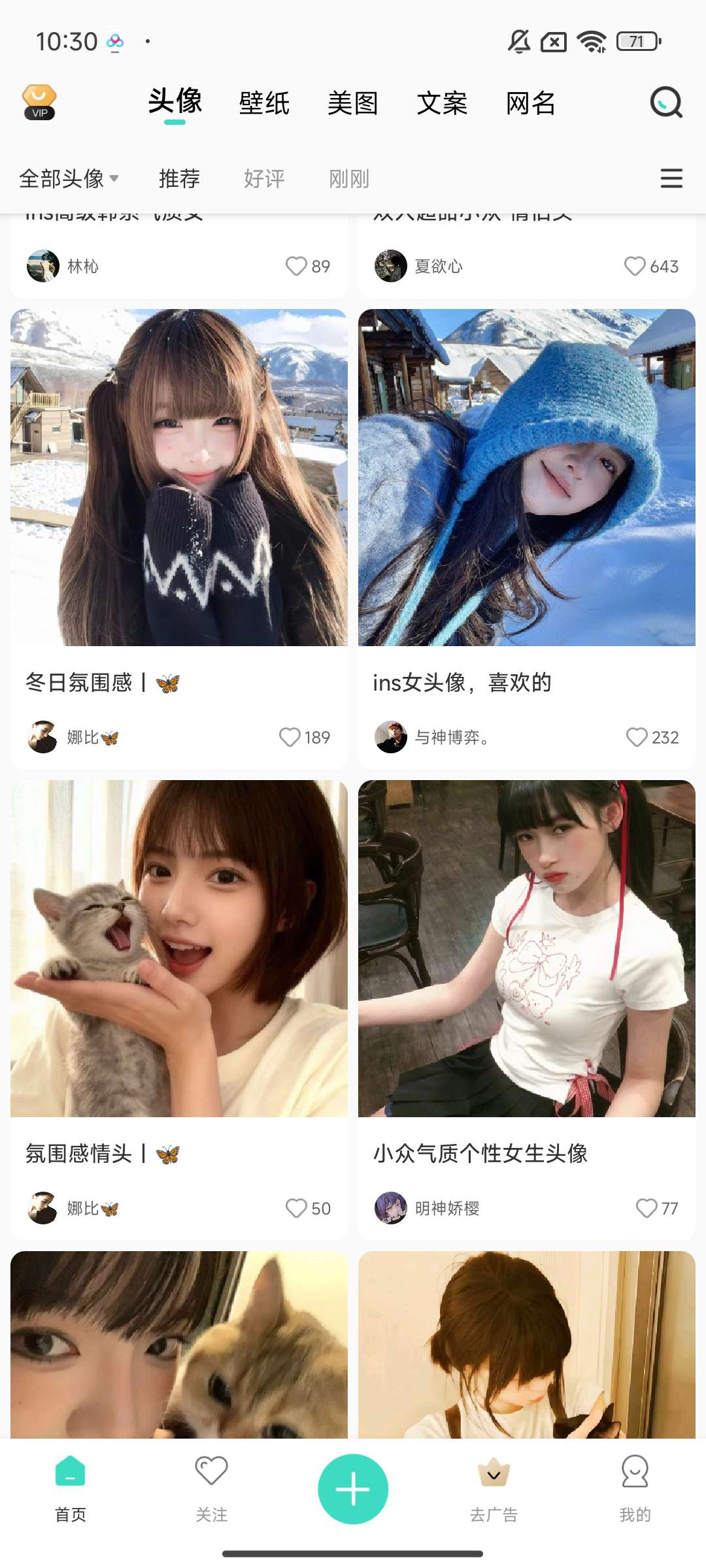Like the 氛围感情头 post

(297, 1208)
